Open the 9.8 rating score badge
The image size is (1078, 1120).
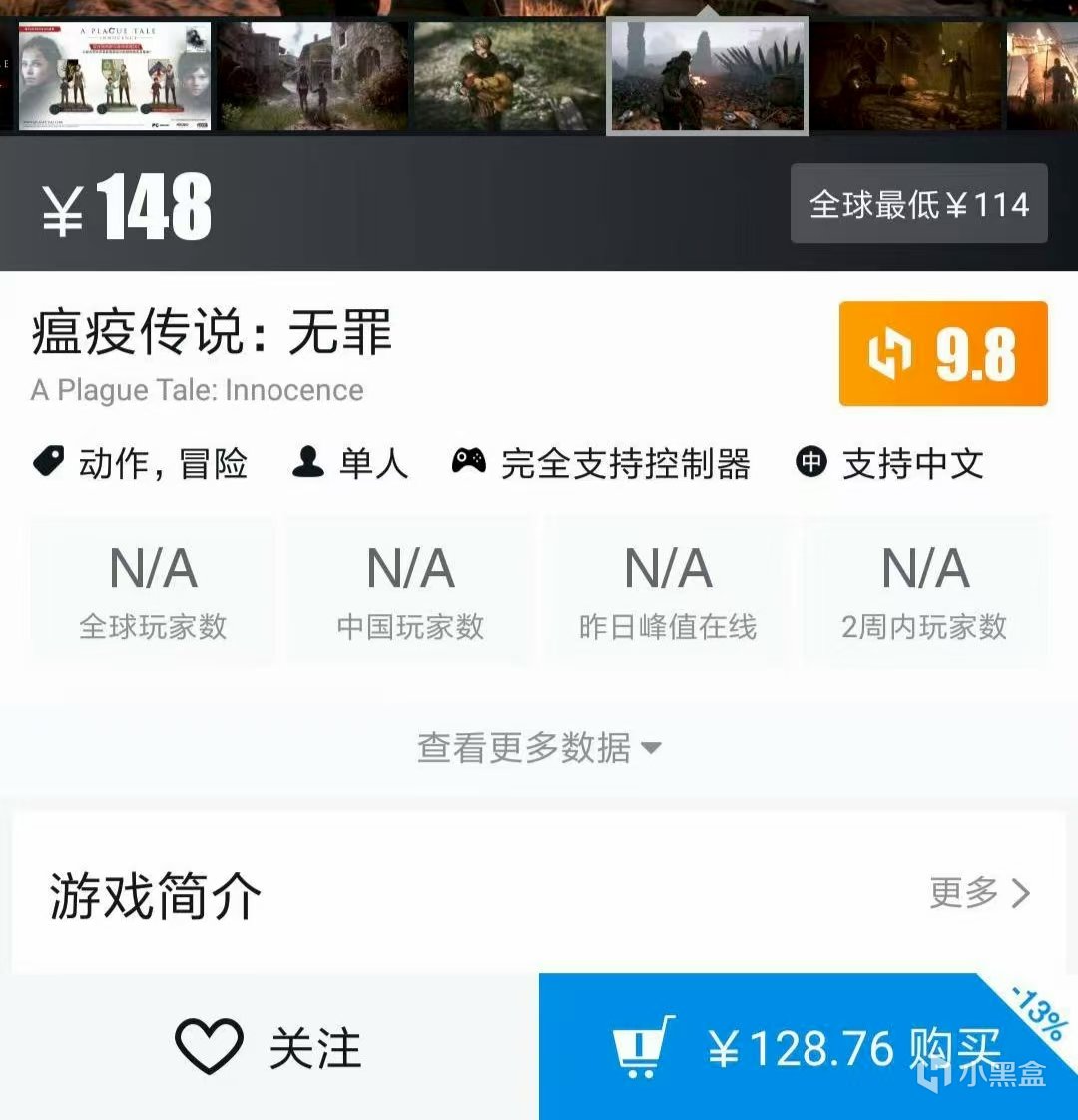point(942,354)
